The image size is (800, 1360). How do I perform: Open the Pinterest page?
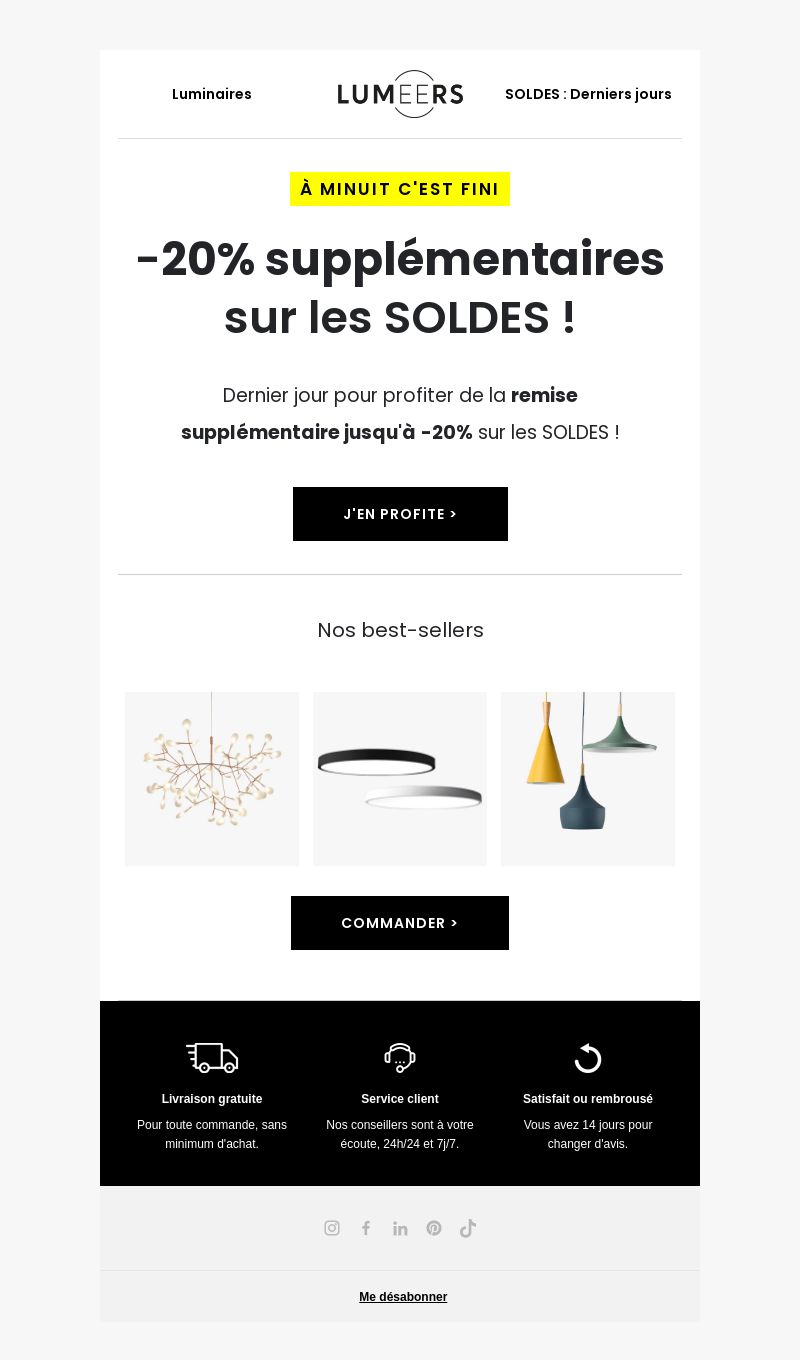[434, 1228]
